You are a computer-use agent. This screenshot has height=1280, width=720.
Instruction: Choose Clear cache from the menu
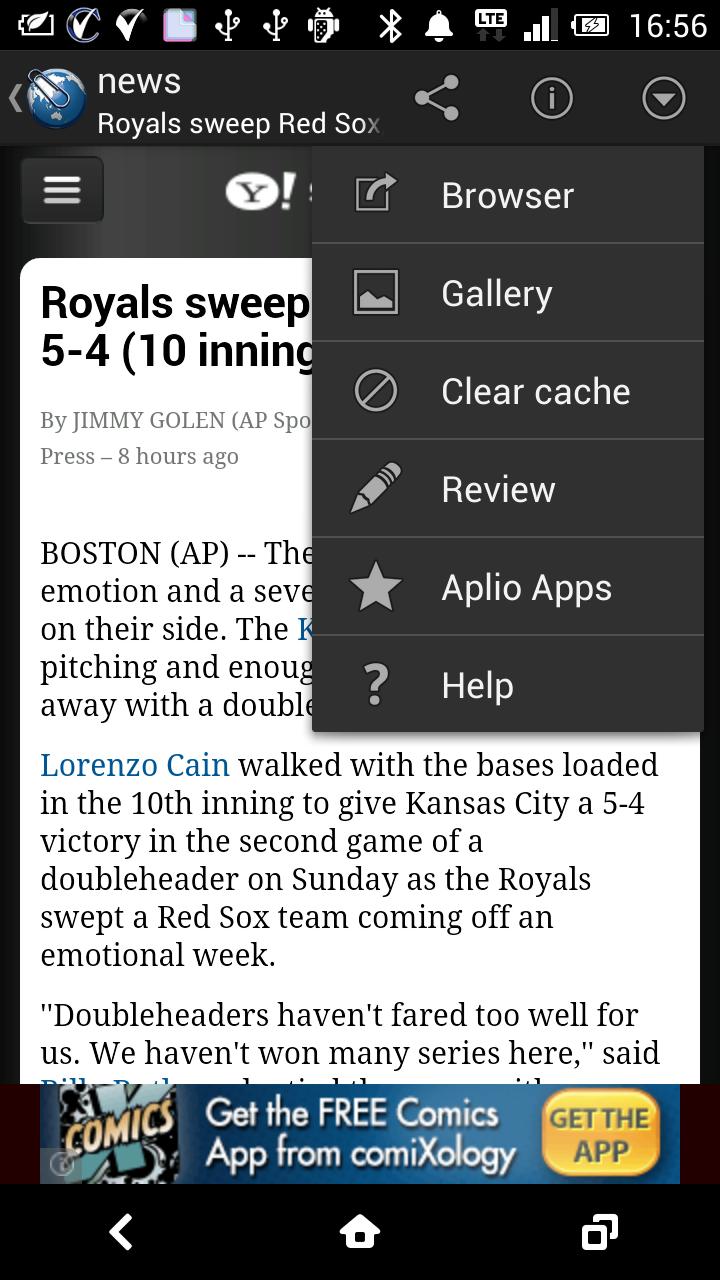point(507,391)
